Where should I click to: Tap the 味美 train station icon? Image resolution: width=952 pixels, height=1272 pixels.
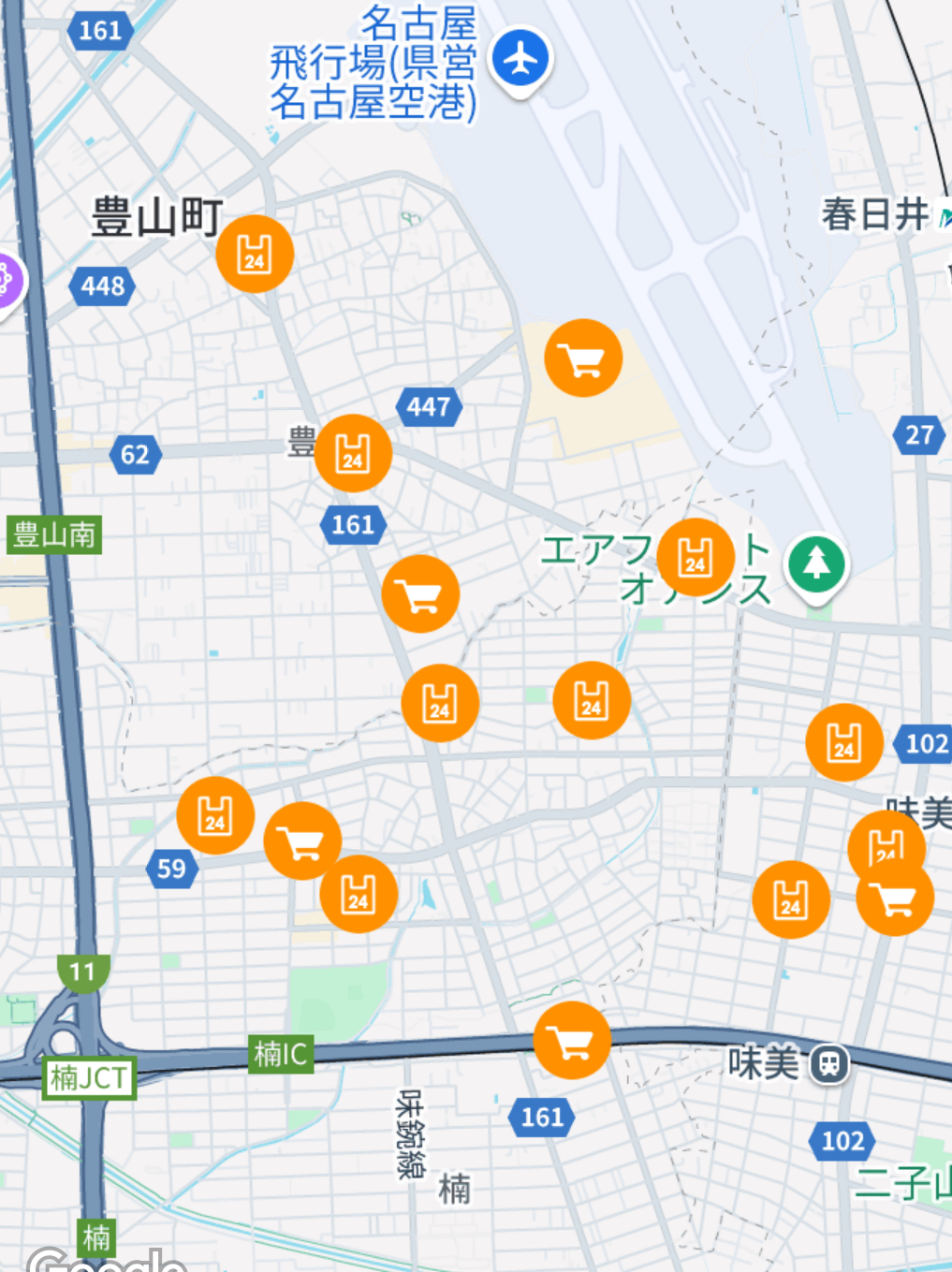(829, 1064)
